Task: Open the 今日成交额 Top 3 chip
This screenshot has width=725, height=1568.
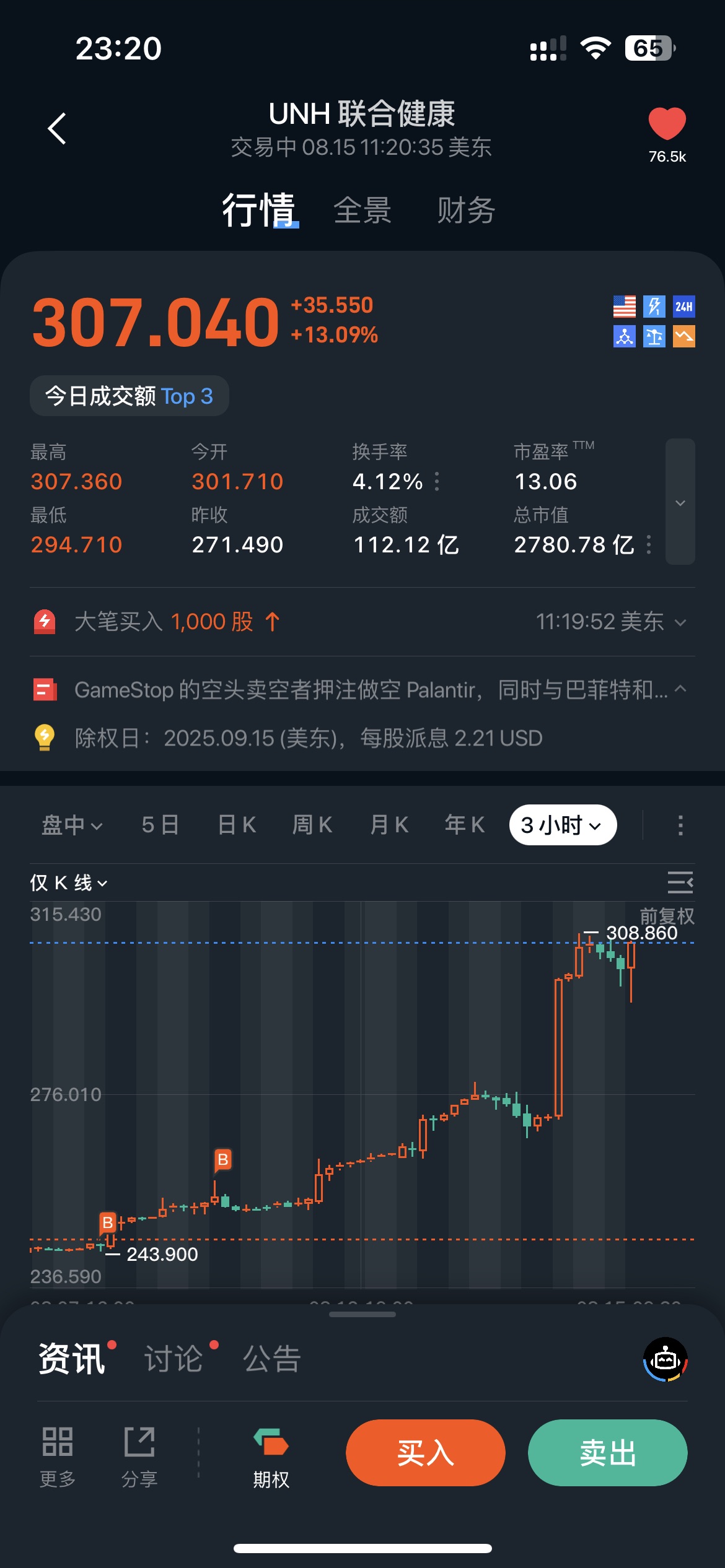Action: pyautogui.click(x=130, y=396)
